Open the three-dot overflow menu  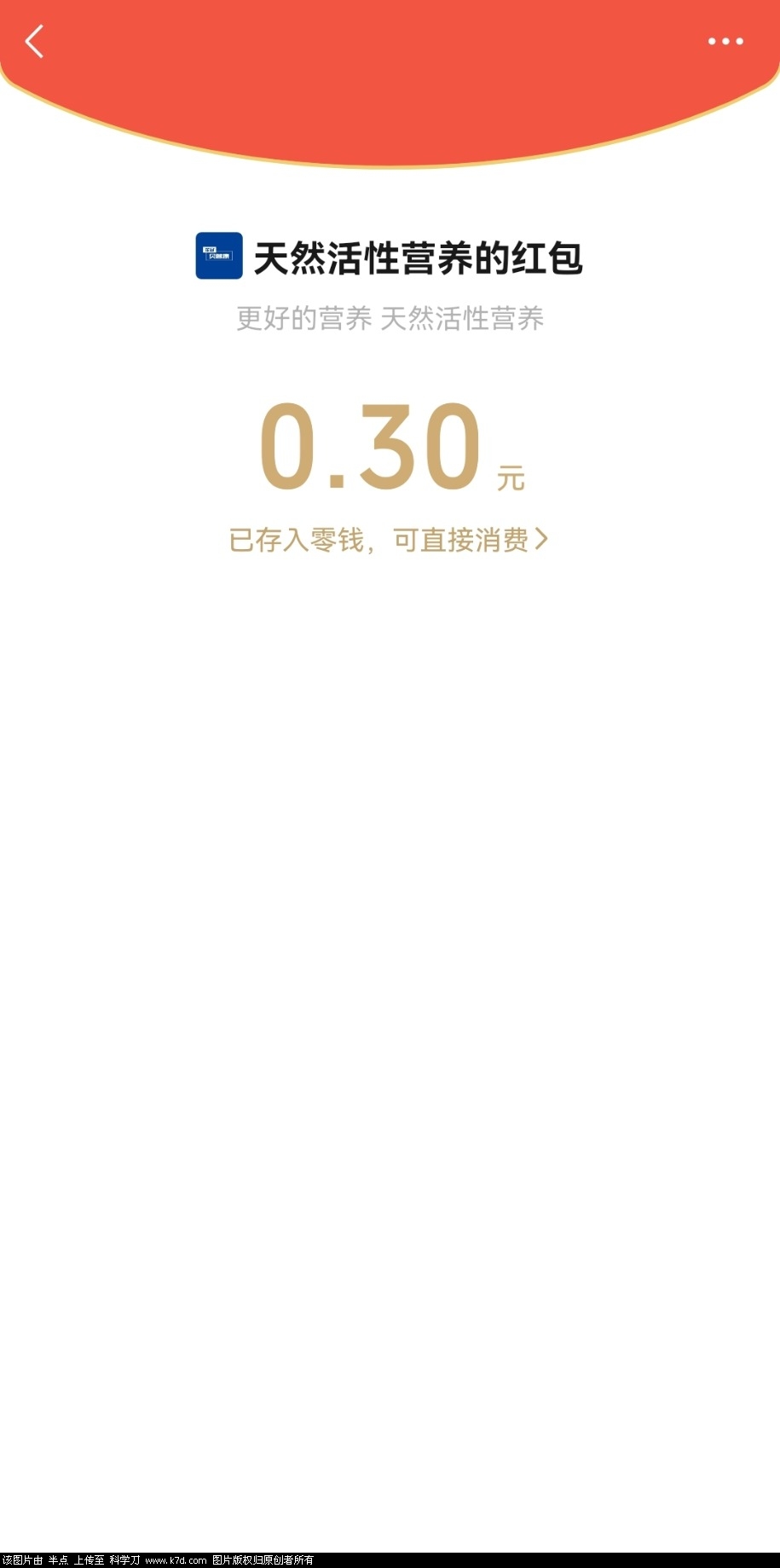(x=725, y=41)
